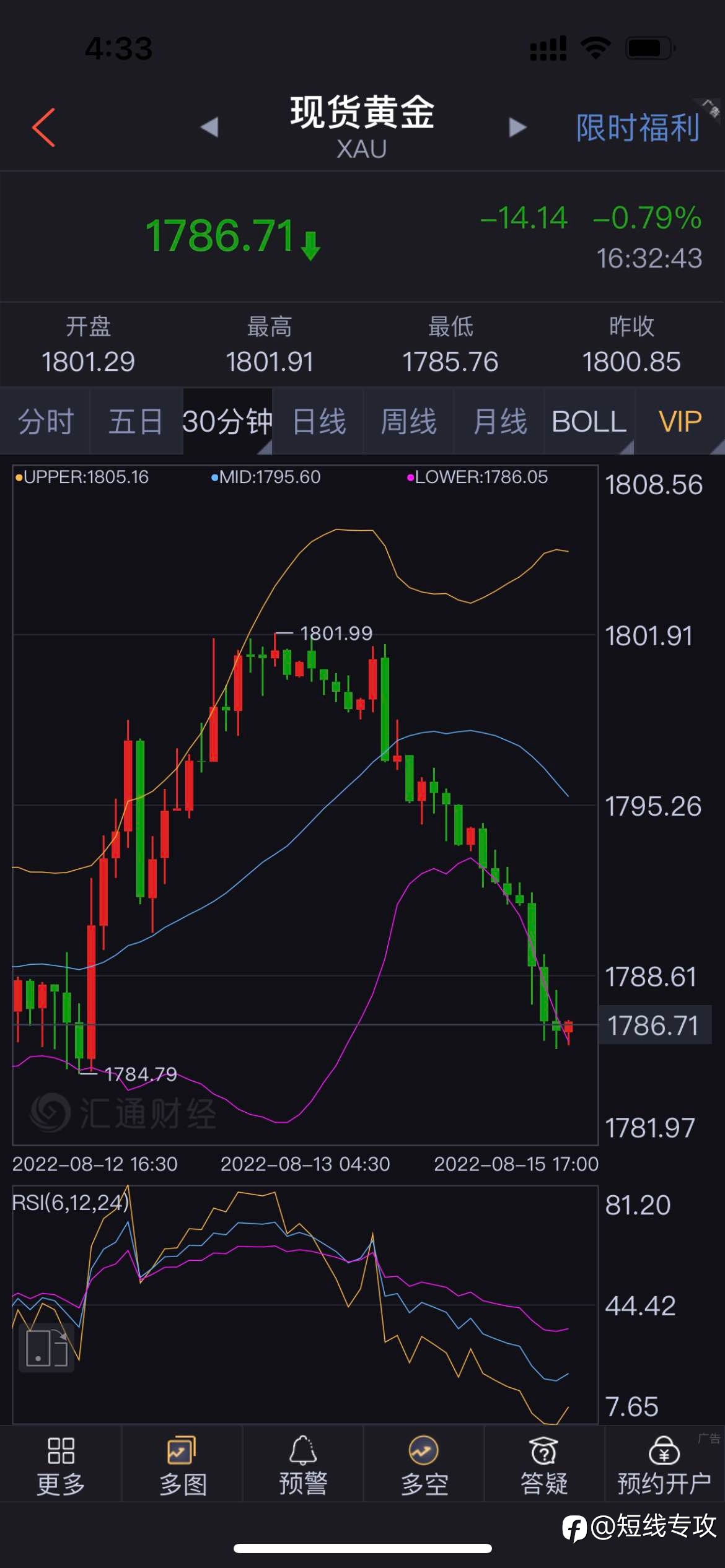
Task: Open the 限时福利 link
Action: 638,128
